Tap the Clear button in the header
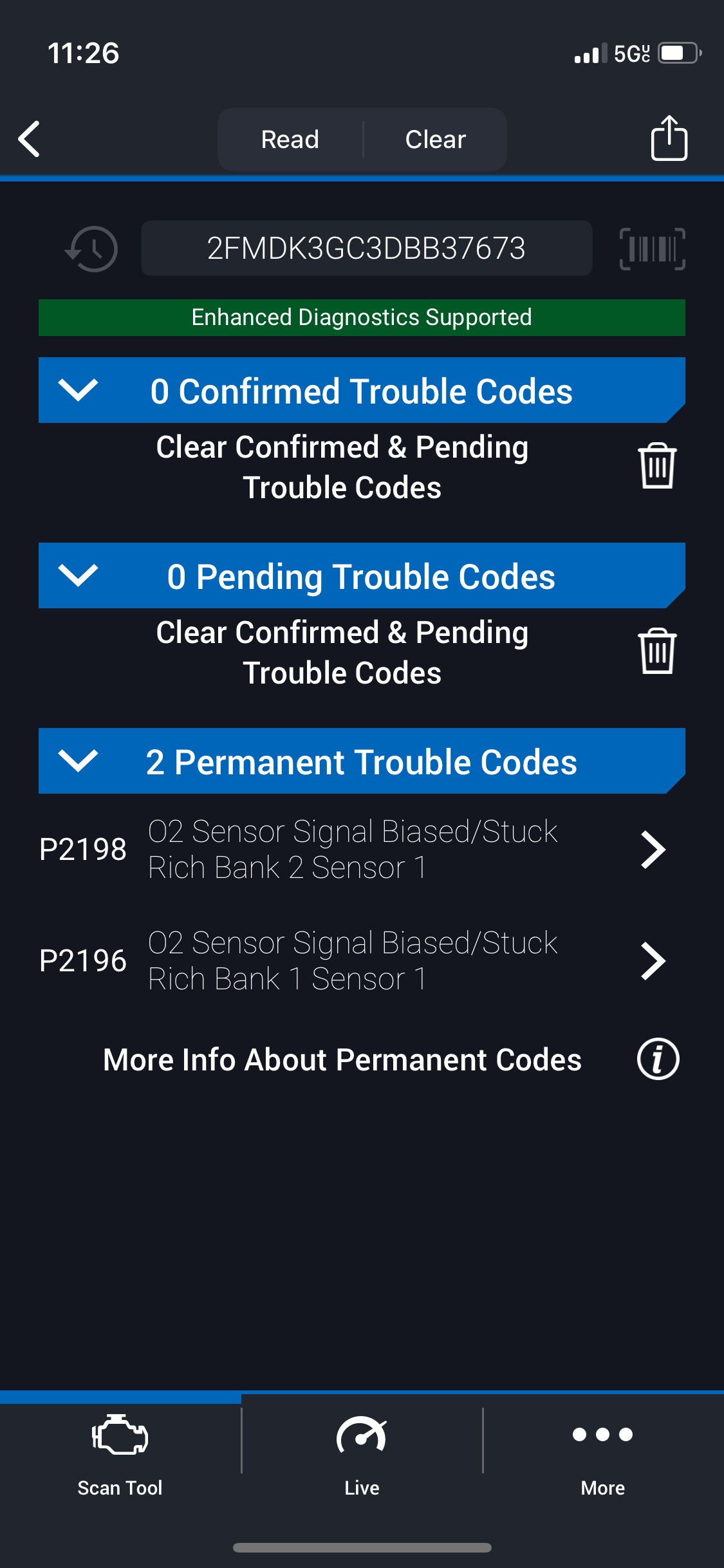 tap(435, 139)
